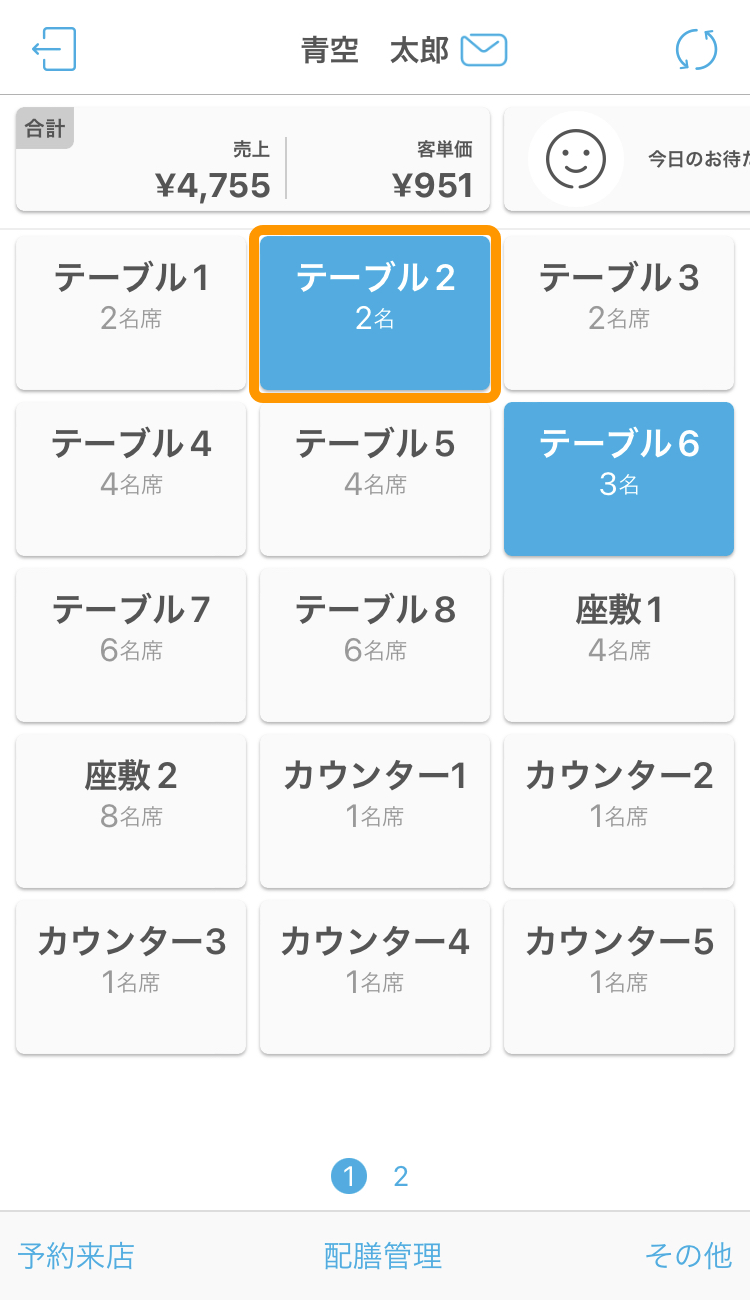The image size is (750, 1300).
Task: Open the mail envelope icon
Action: (x=484, y=50)
